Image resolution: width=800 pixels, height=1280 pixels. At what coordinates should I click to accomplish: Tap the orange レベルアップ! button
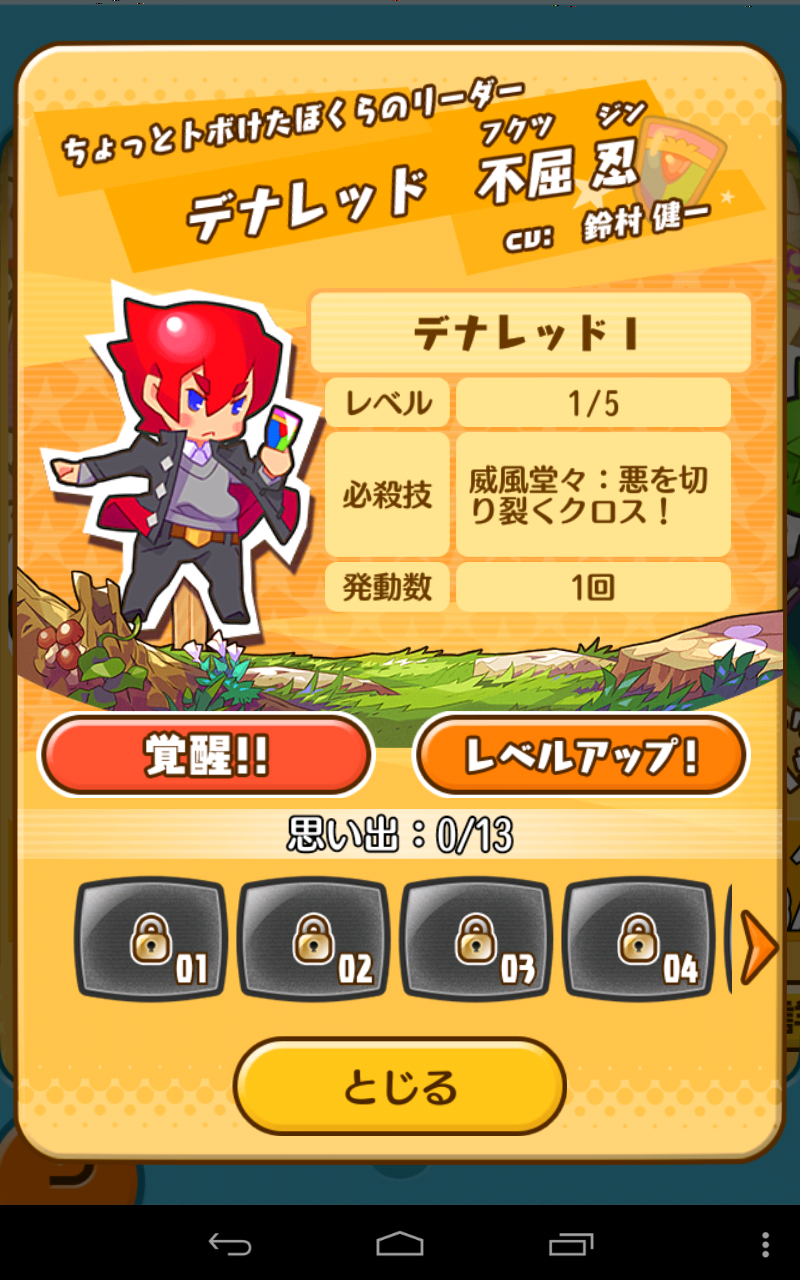[581, 756]
